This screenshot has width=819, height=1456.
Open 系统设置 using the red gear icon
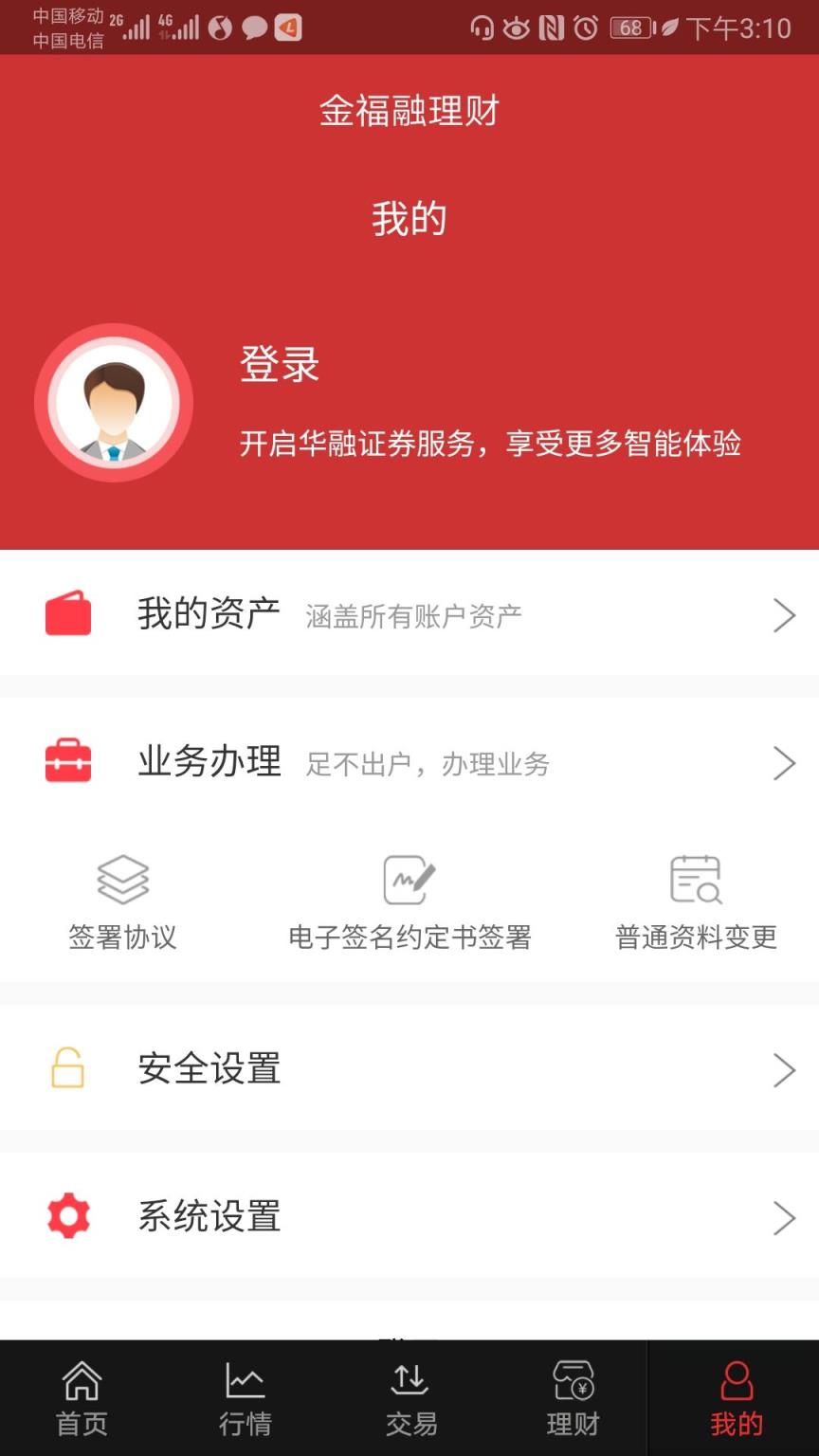67,1216
